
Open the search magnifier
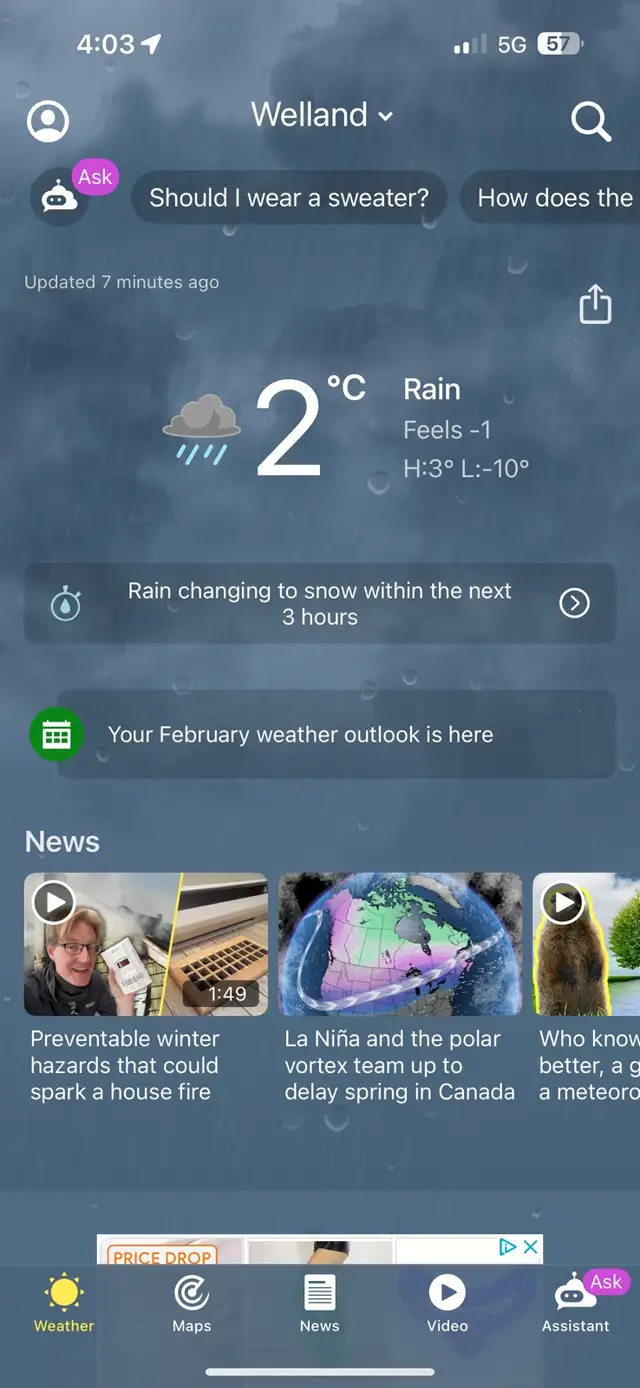(x=591, y=121)
